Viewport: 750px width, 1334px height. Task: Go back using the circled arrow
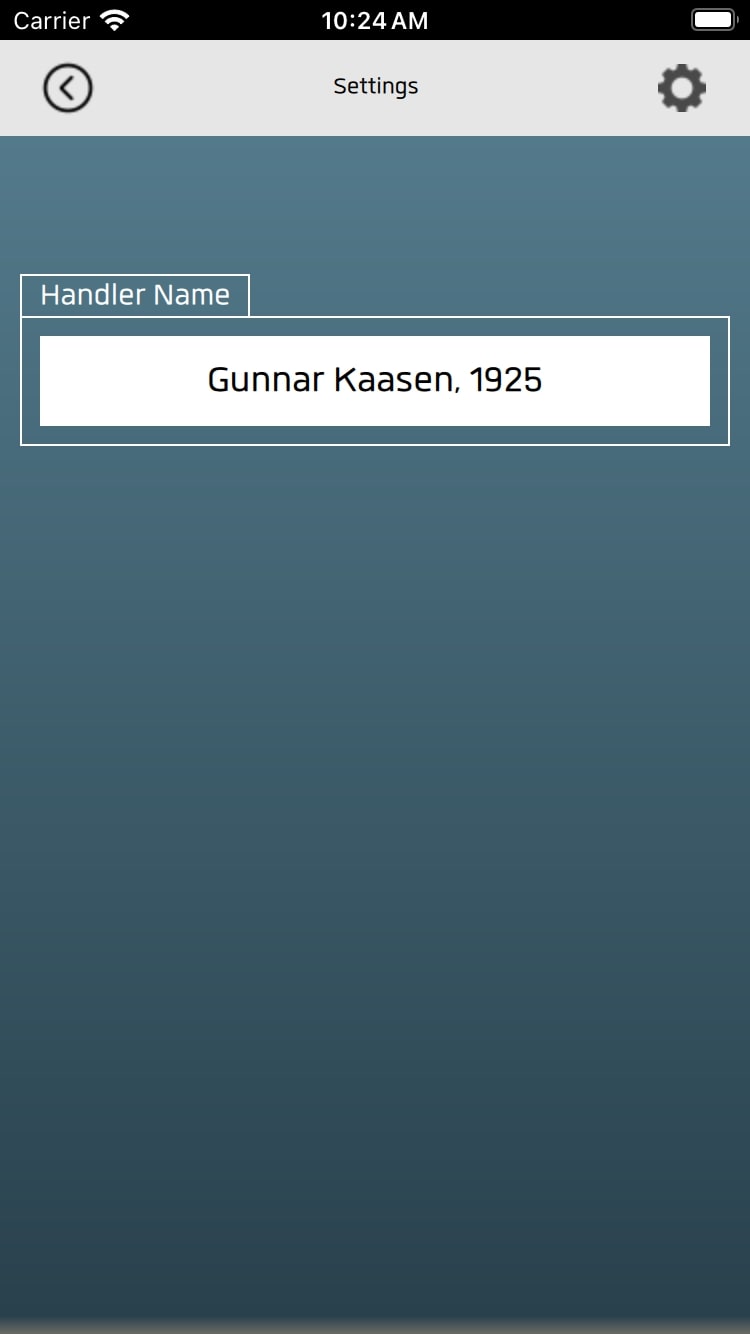[x=68, y=88]
